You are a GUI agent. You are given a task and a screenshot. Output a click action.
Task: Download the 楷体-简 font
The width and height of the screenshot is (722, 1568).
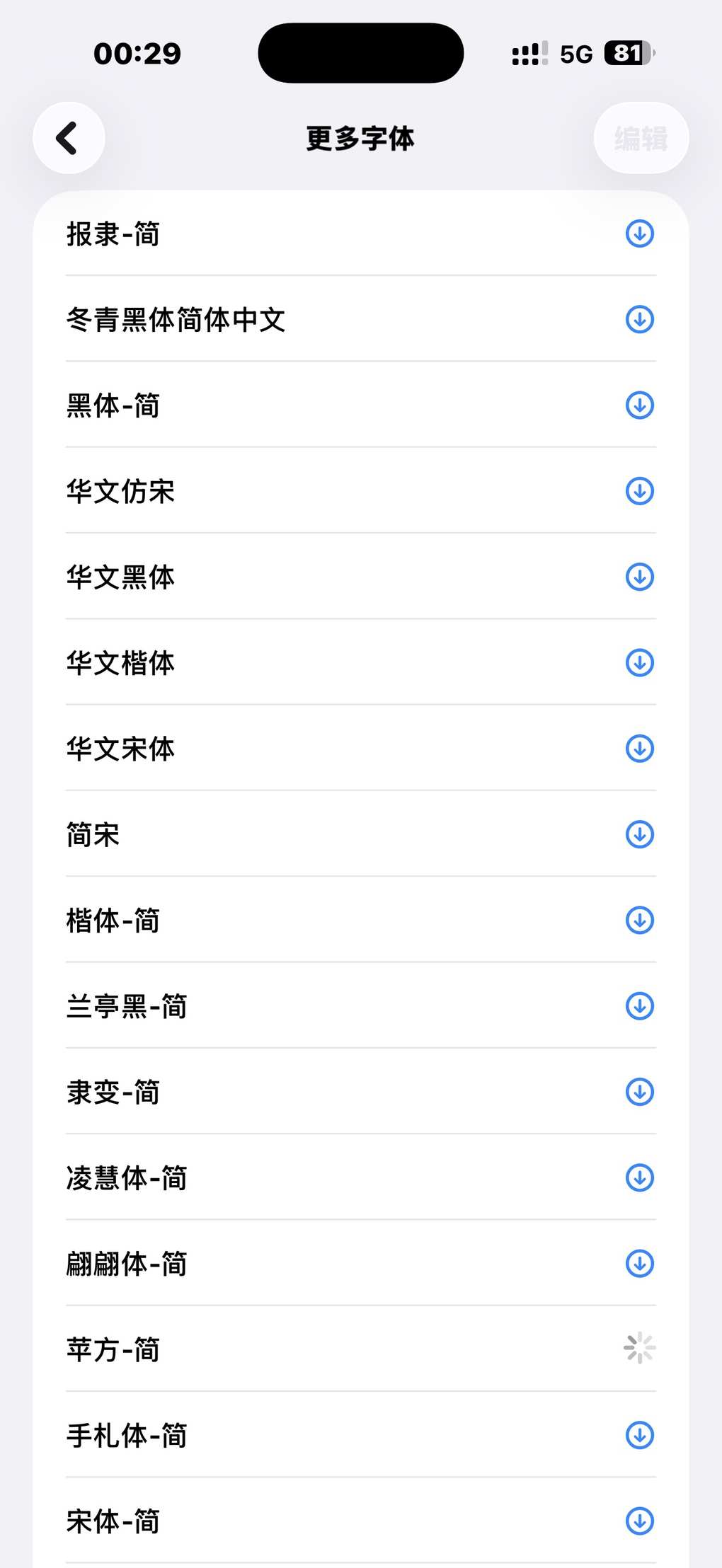coord(640,921)
